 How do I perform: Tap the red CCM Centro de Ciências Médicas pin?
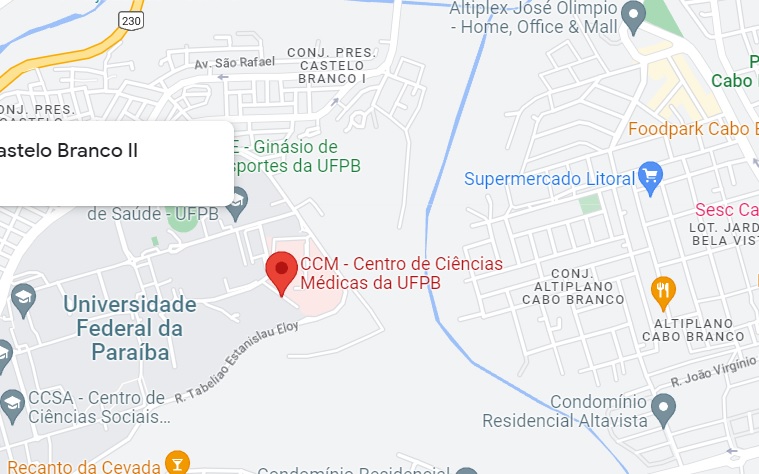coord(281,271)
